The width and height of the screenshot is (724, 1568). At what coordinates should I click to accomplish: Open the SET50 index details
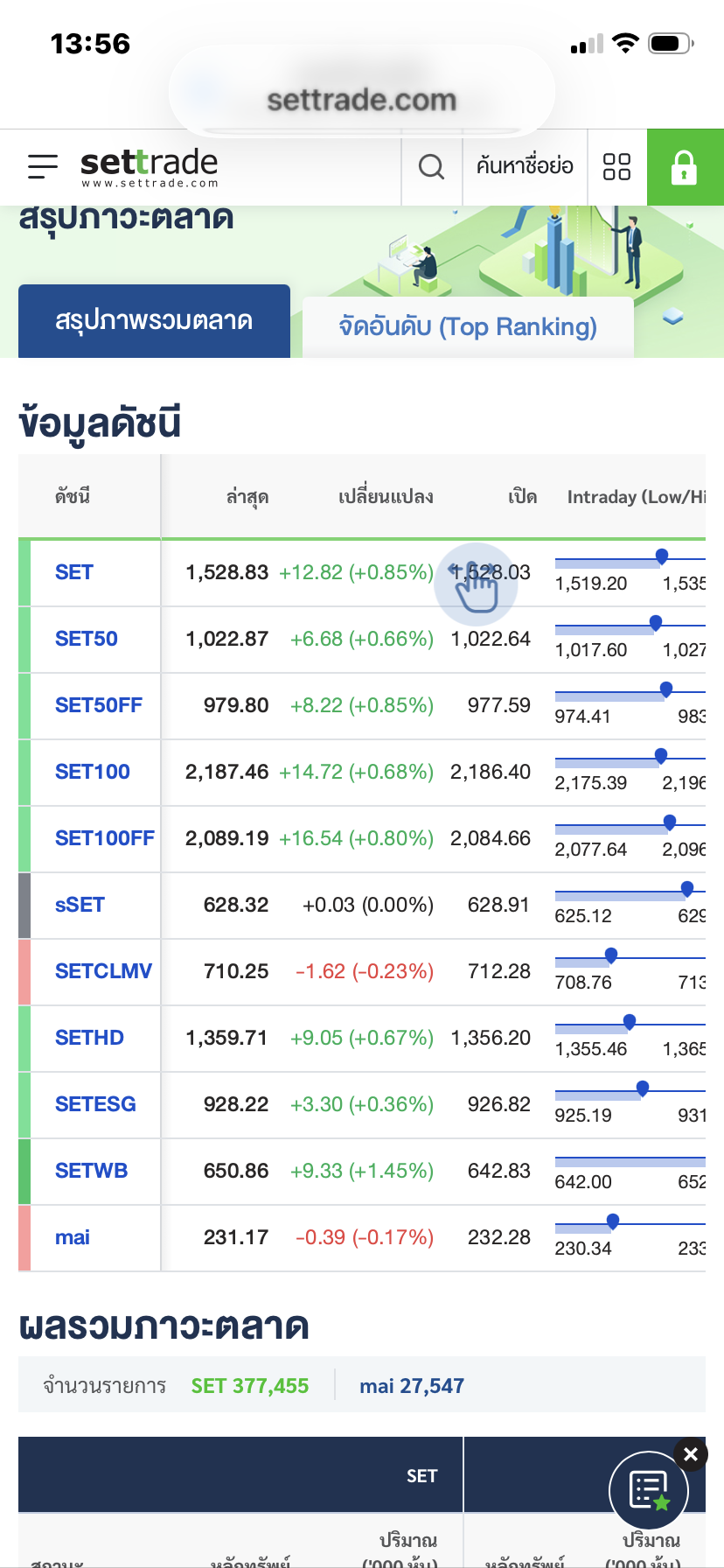click(86, 639)
